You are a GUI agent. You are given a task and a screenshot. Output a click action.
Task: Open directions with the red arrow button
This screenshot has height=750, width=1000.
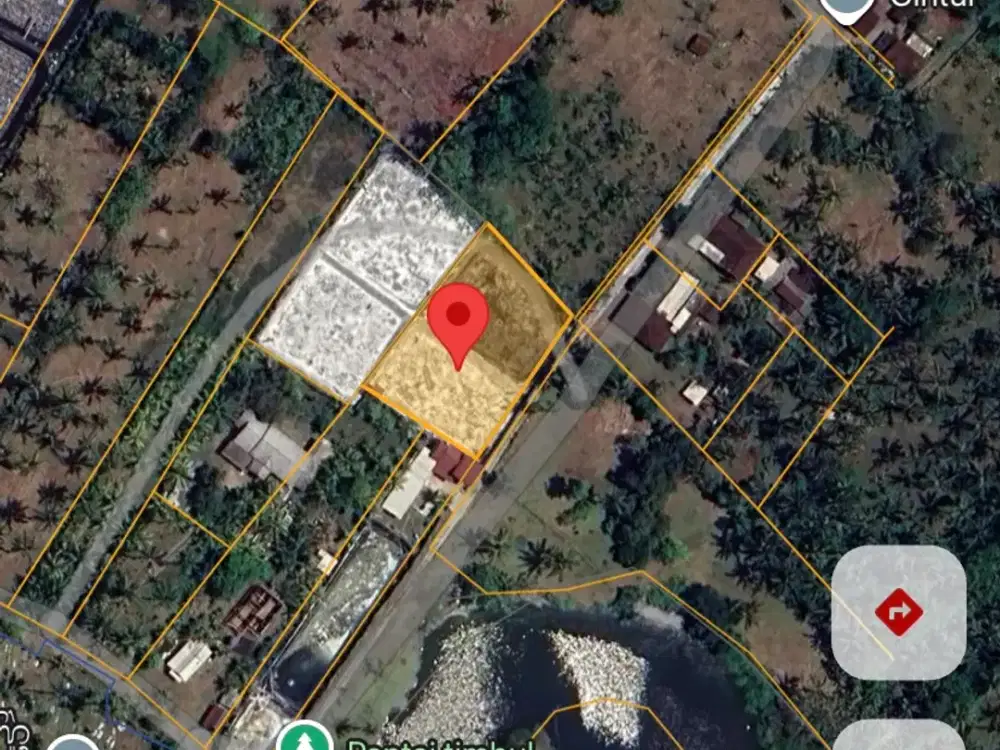(898, 612)
